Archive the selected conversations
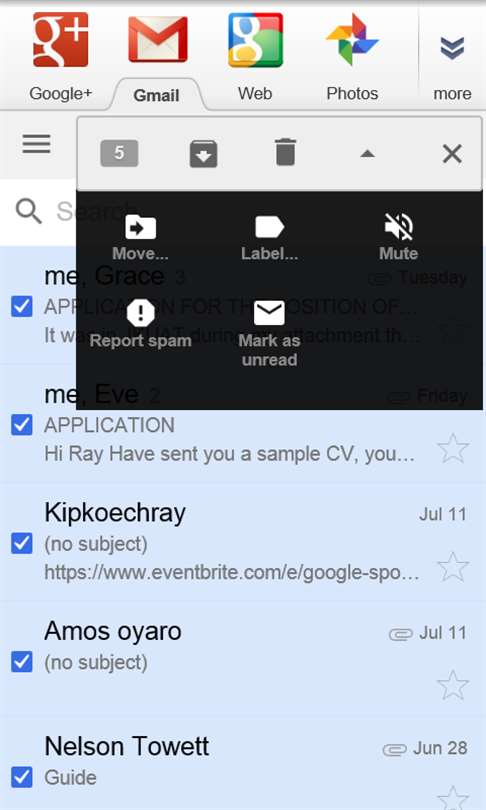486x810 pixels. click(x=203, y=153)
